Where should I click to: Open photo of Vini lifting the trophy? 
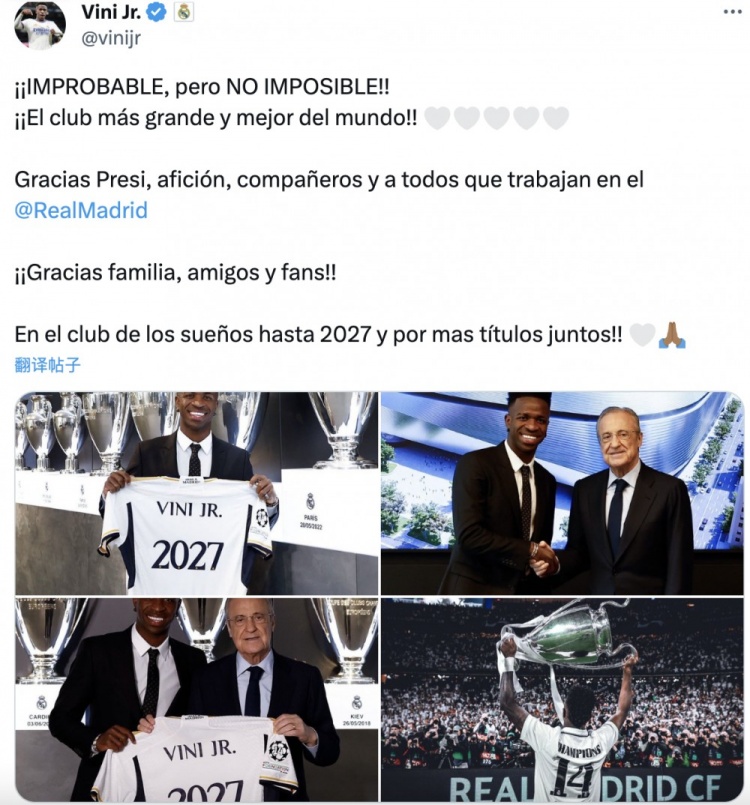[x=562, y=699]
